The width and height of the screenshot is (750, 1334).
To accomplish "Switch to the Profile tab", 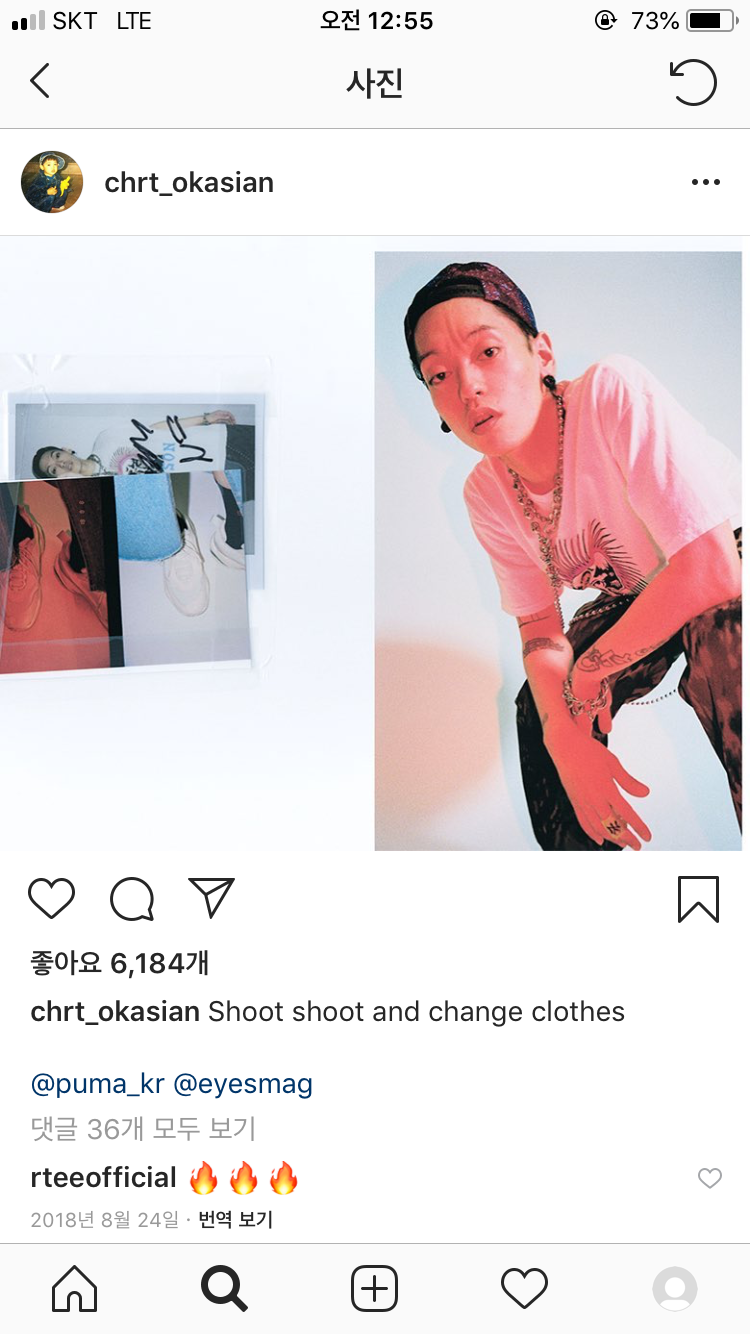I will (x=674, y=1288).
